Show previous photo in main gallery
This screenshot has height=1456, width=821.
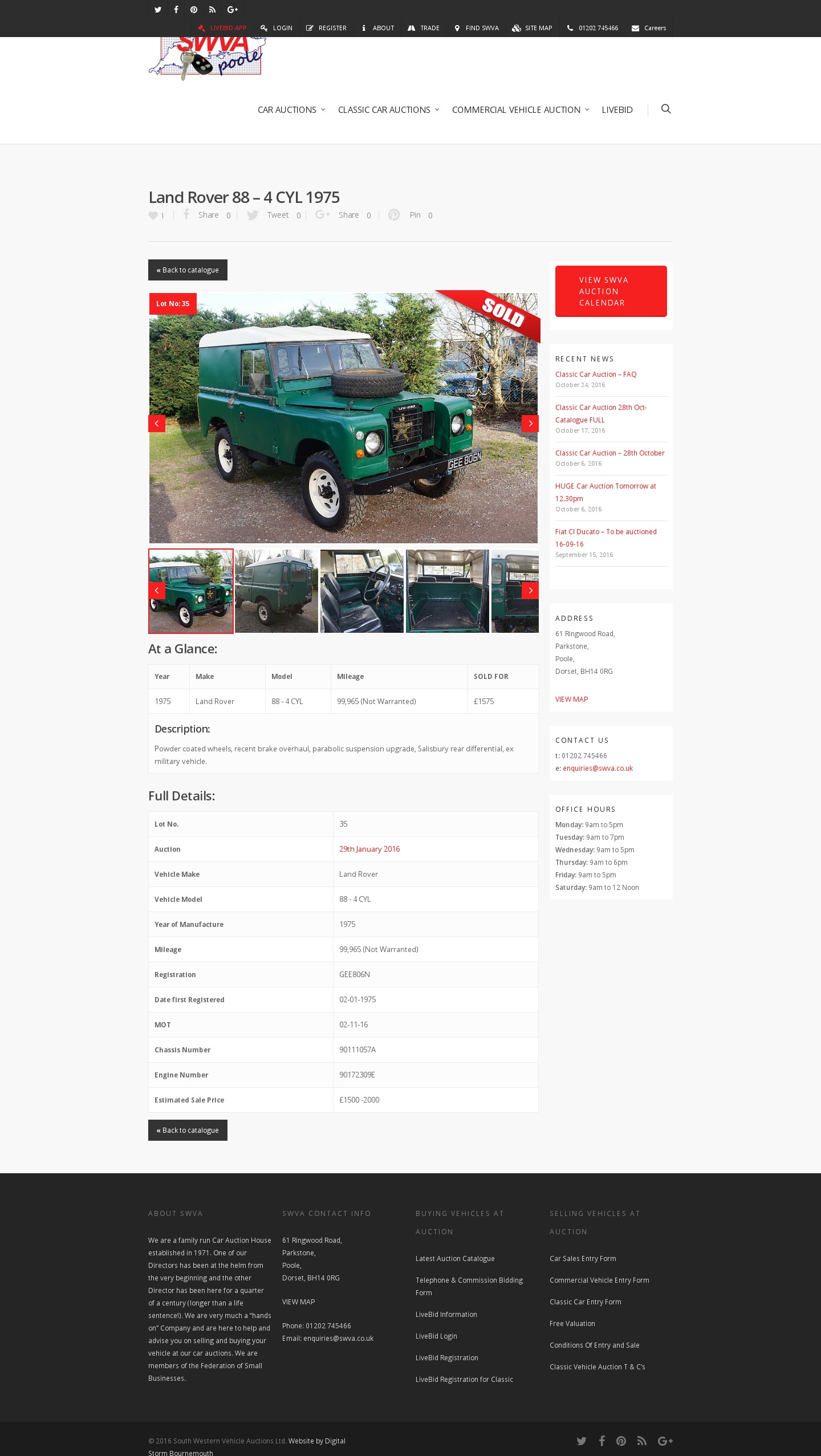pyautogui.click(x=157, y=424)
